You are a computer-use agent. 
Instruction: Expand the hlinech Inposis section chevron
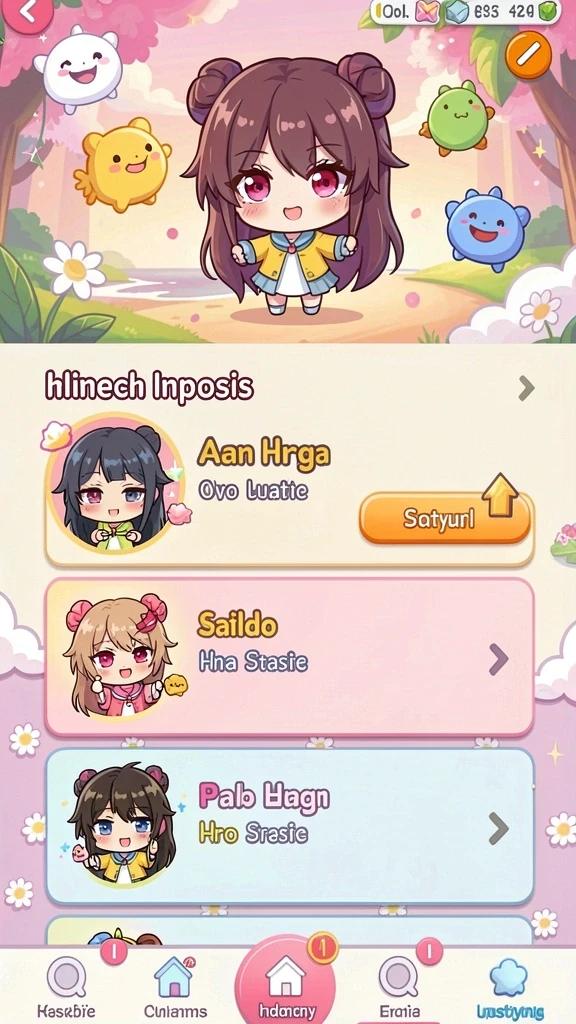tap(526, 389)
